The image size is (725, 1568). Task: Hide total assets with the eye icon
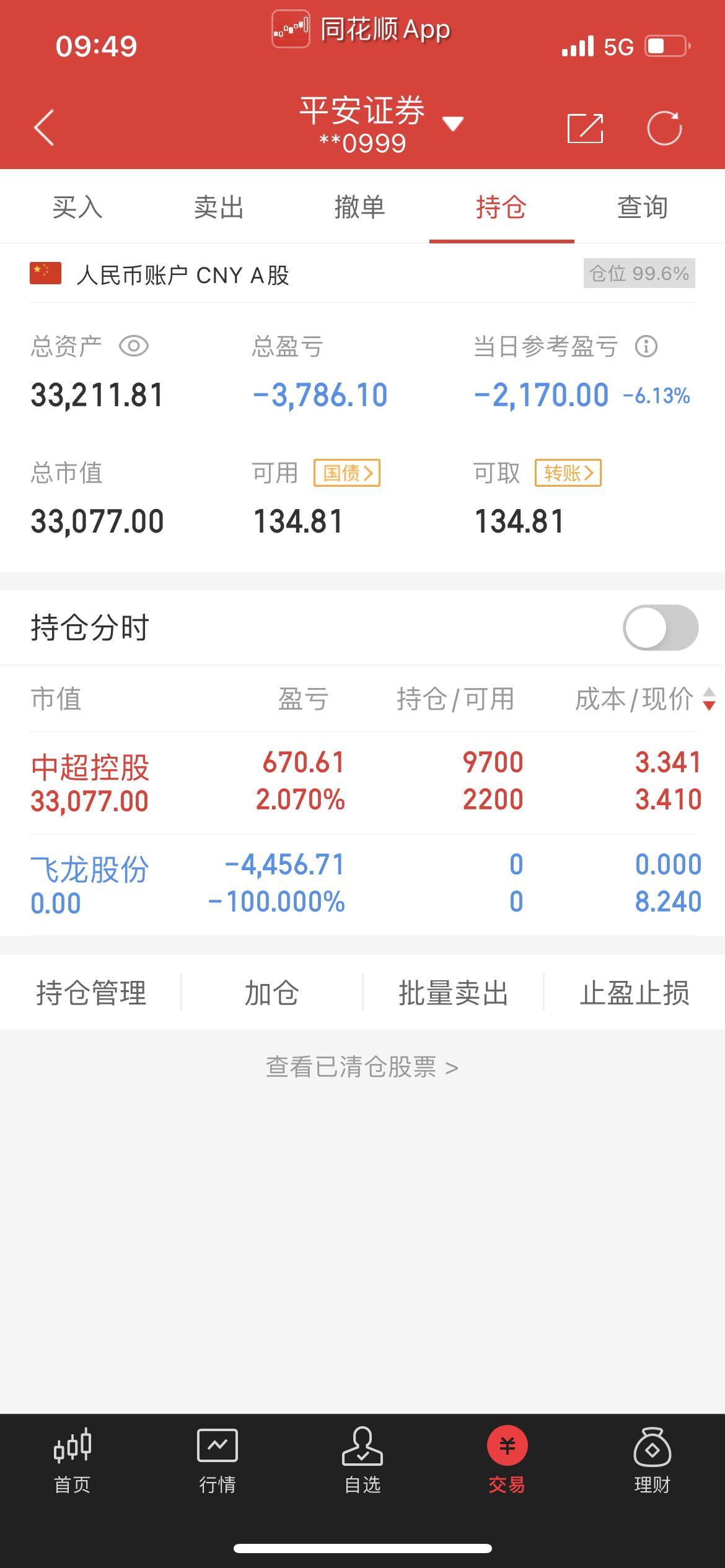click(134, 346)
